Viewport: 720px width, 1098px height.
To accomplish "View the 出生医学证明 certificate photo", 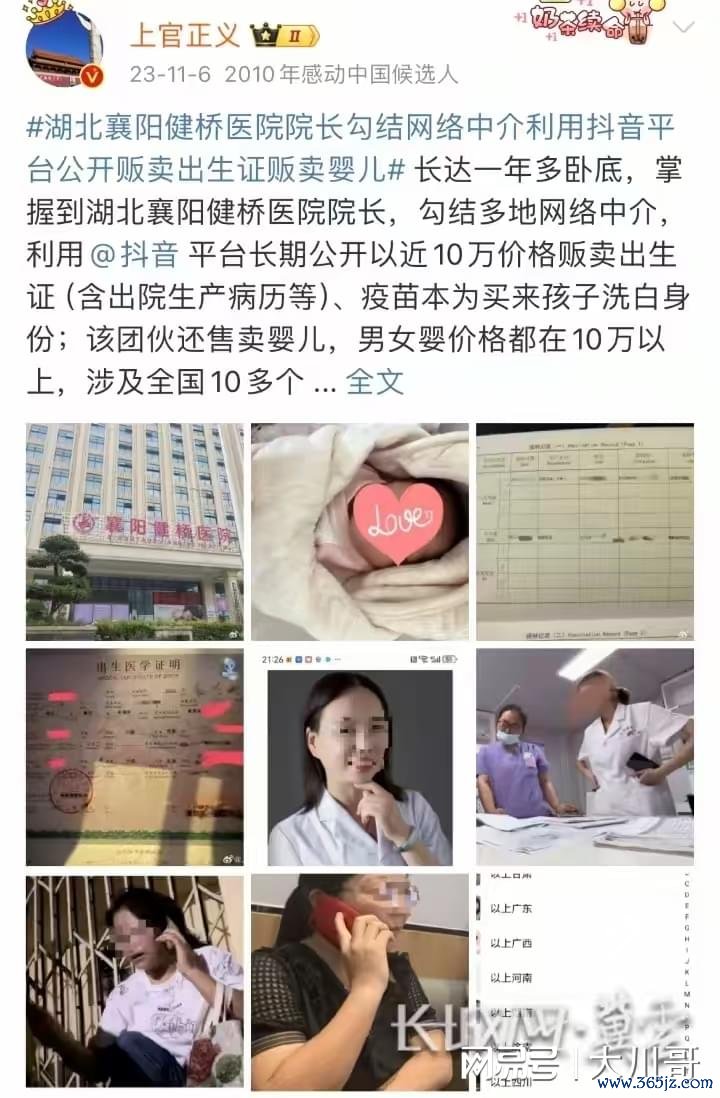I will pos(134,757).
